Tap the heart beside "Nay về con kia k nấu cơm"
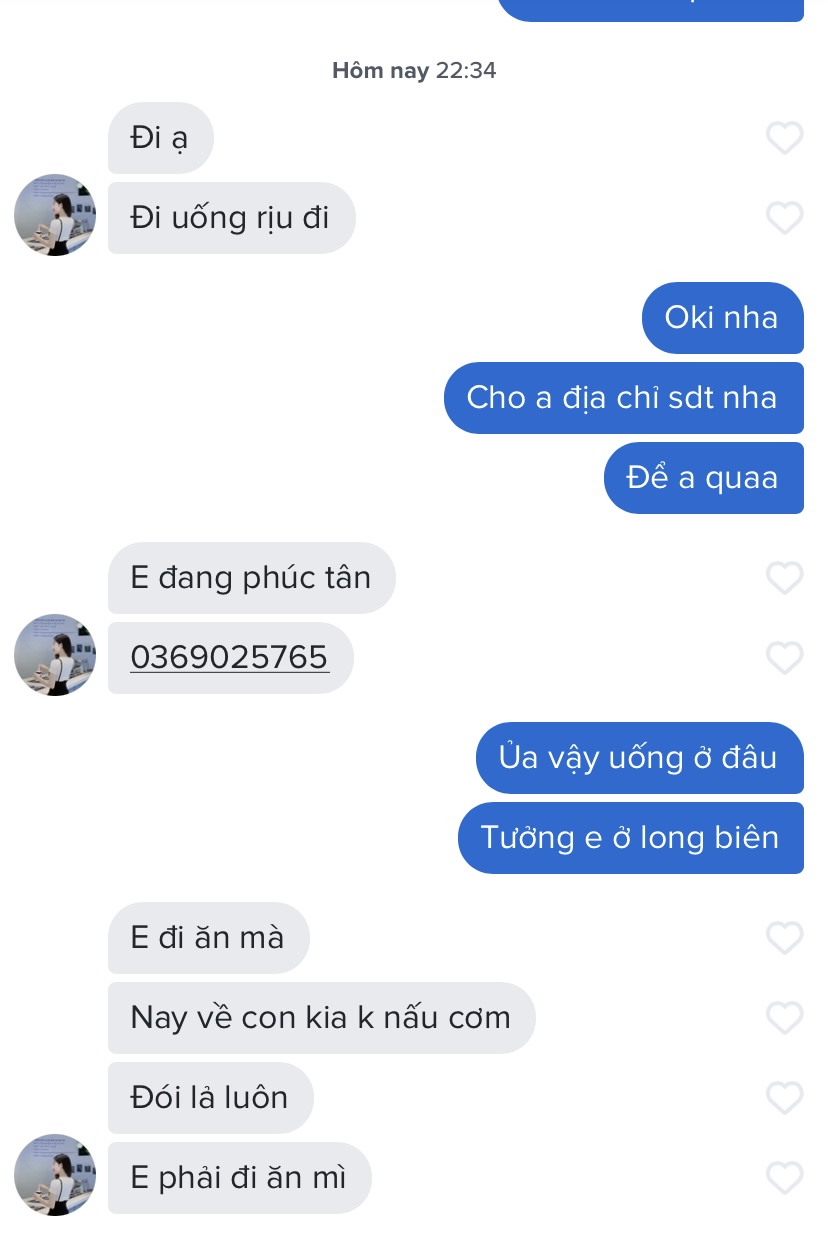The width and height of the screenshot is (828, 1240). tap(786, 1018)
